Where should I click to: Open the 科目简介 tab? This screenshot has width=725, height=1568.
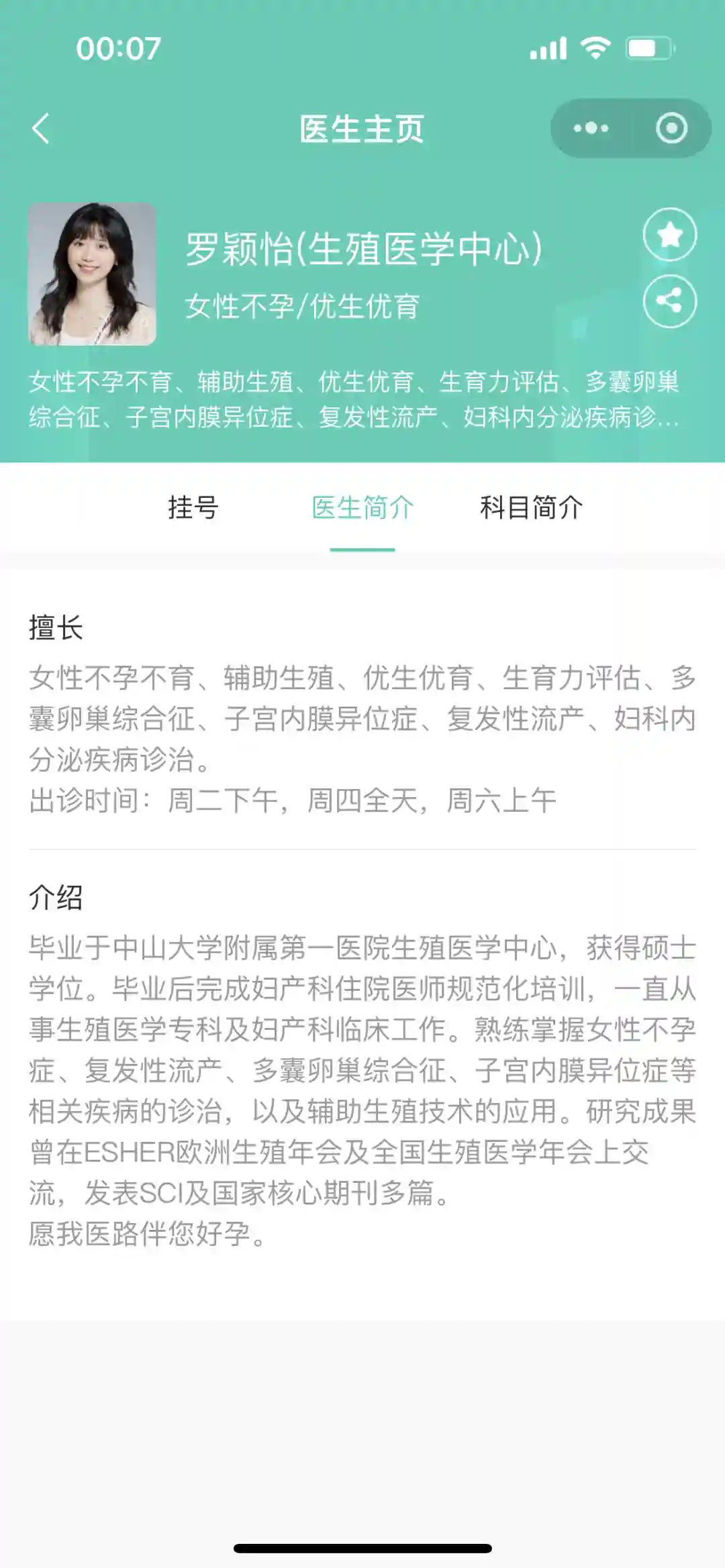click(531, 508)
